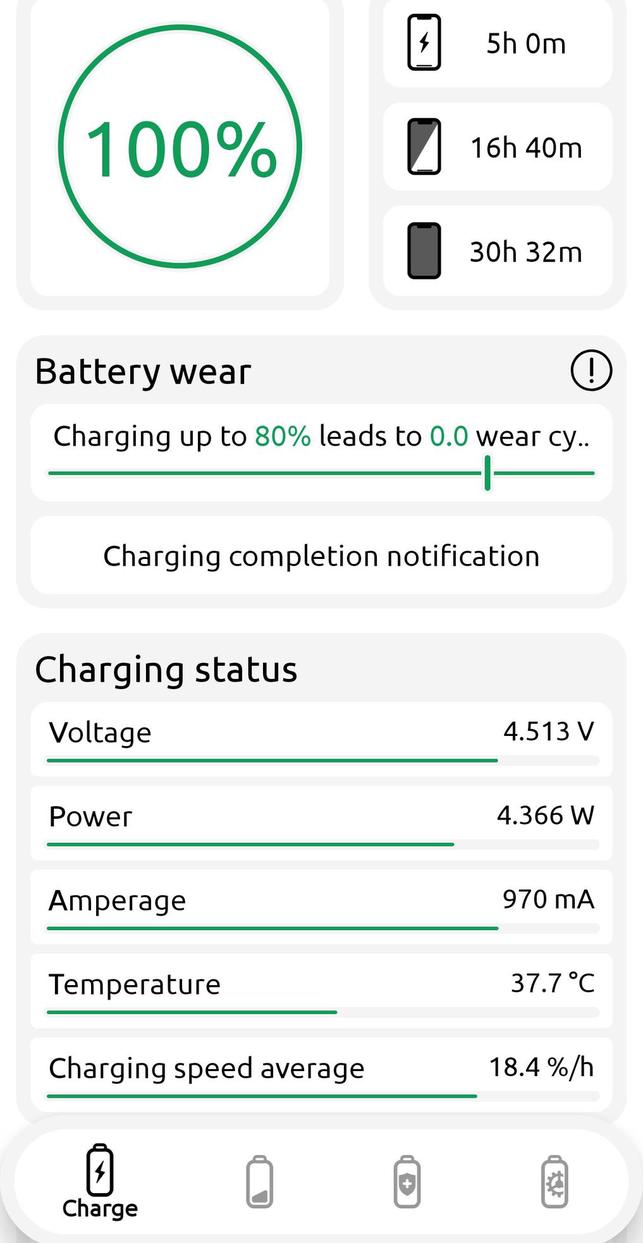Image resolution: width=643 pixels, height=1243 pixels.
Task: Switch to the Charge tab
Action: [x=100, y=1183]
